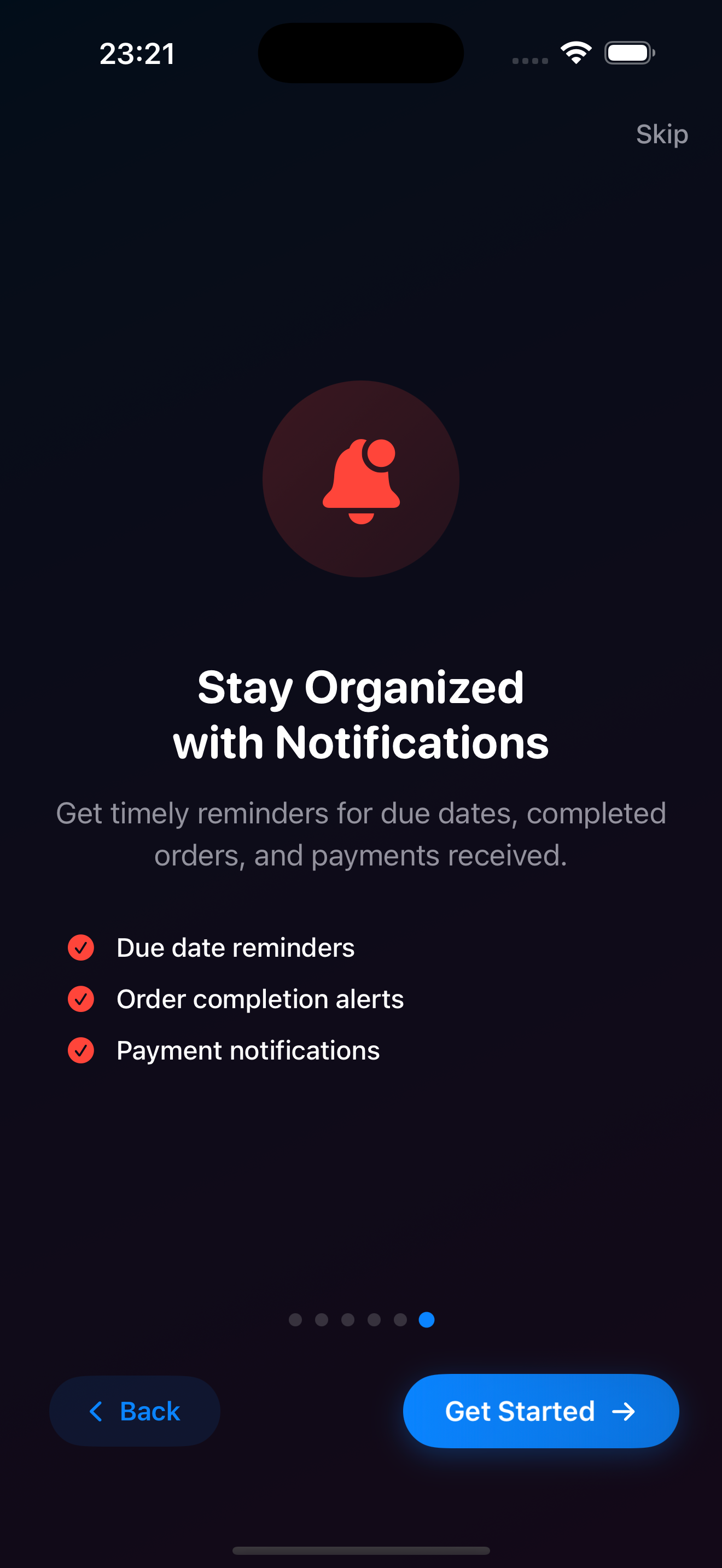Tap the back chevron inside the Back button

point(97,1411)
